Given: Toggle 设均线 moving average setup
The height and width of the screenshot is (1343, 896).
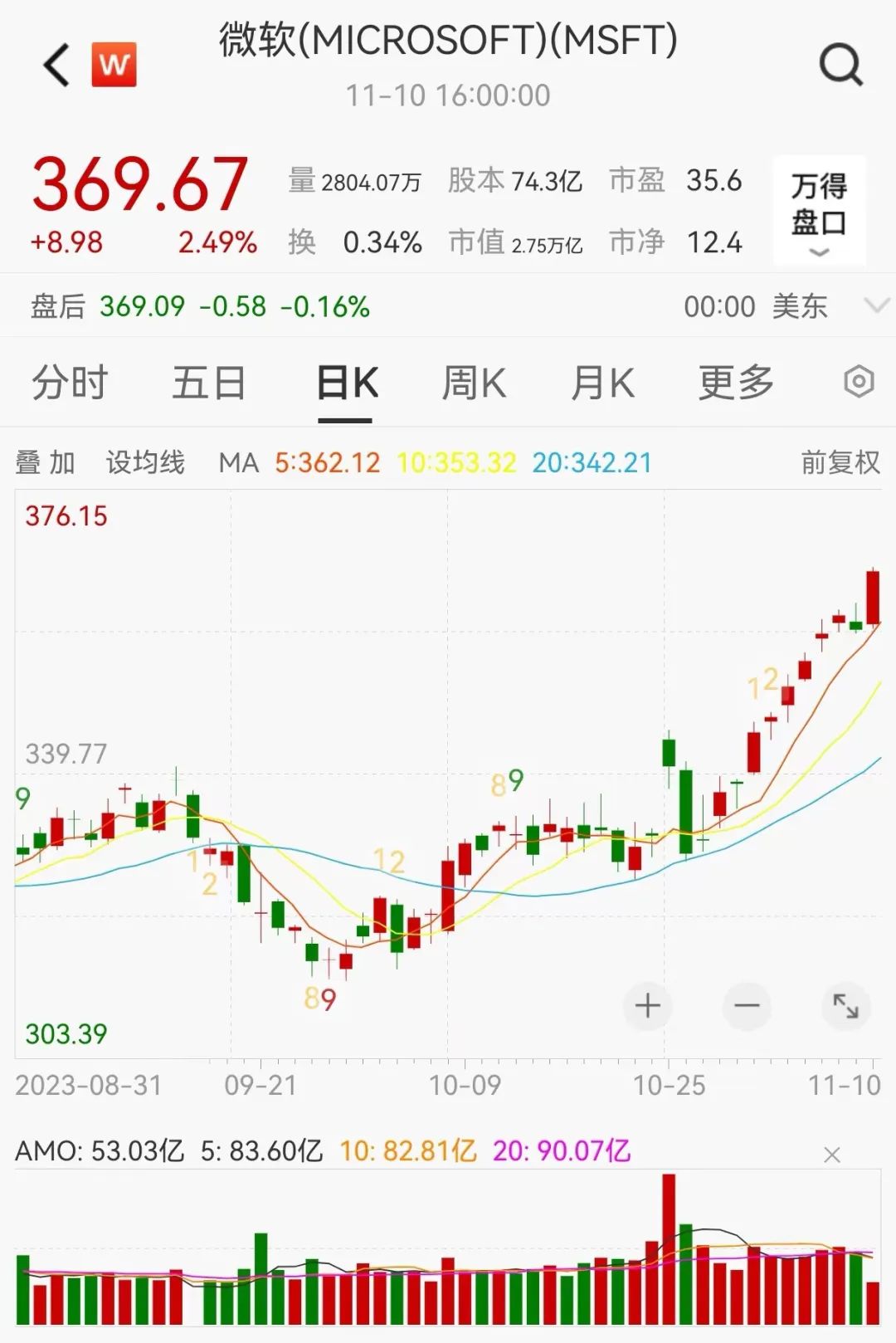Looking at the screenshot, I should click(146, 463).
